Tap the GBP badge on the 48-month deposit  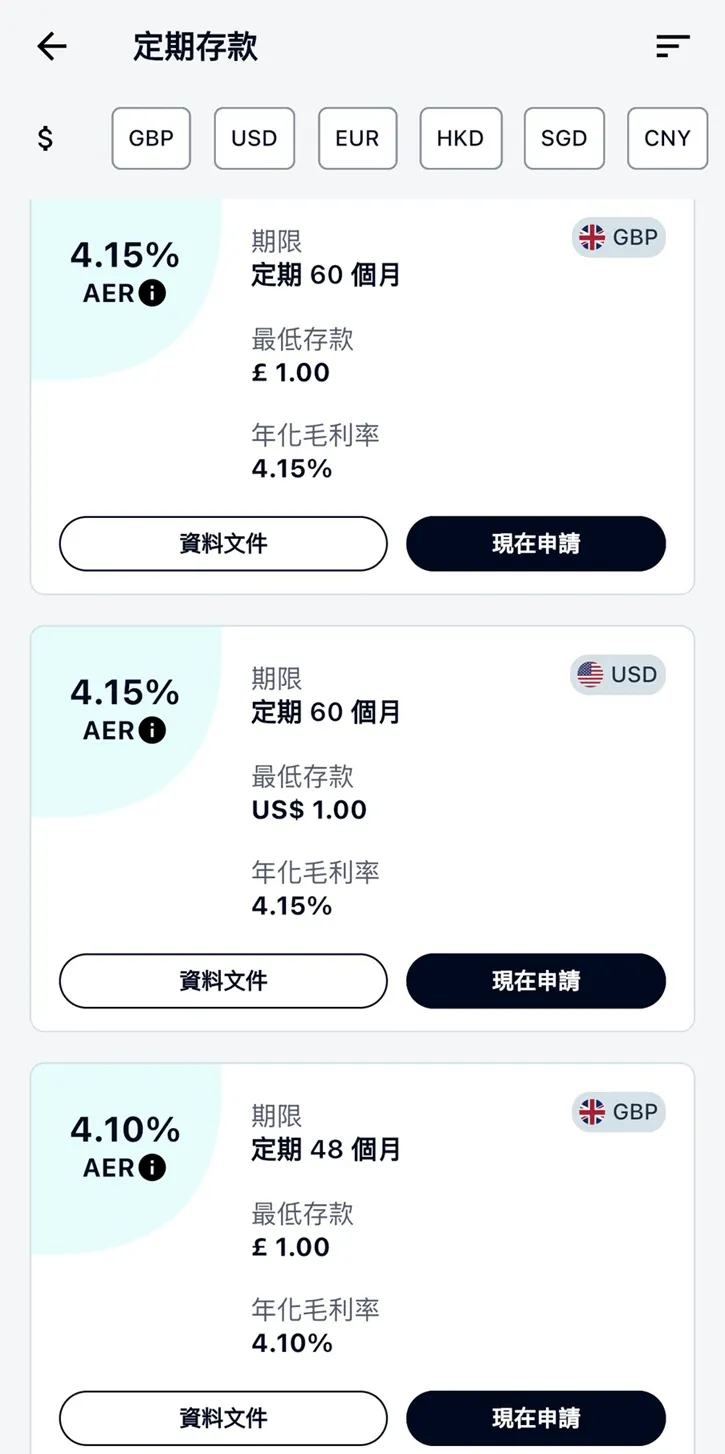point(618,1111)
